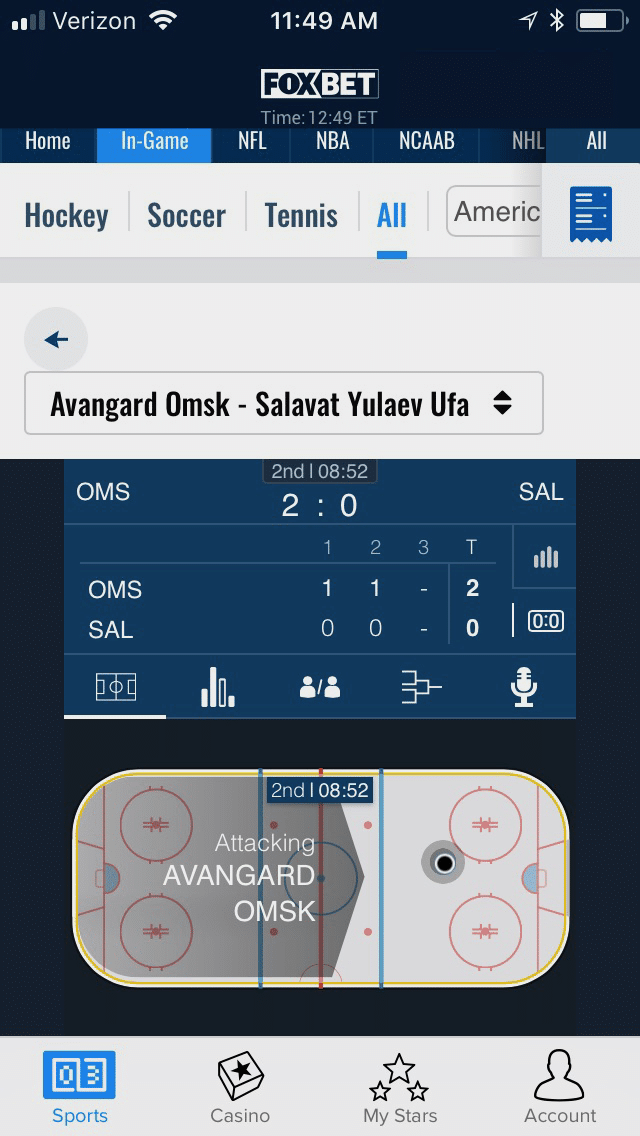Screen dimensions: 640x1136
Task: Open the tournament bracket tab
Action: 421,686
